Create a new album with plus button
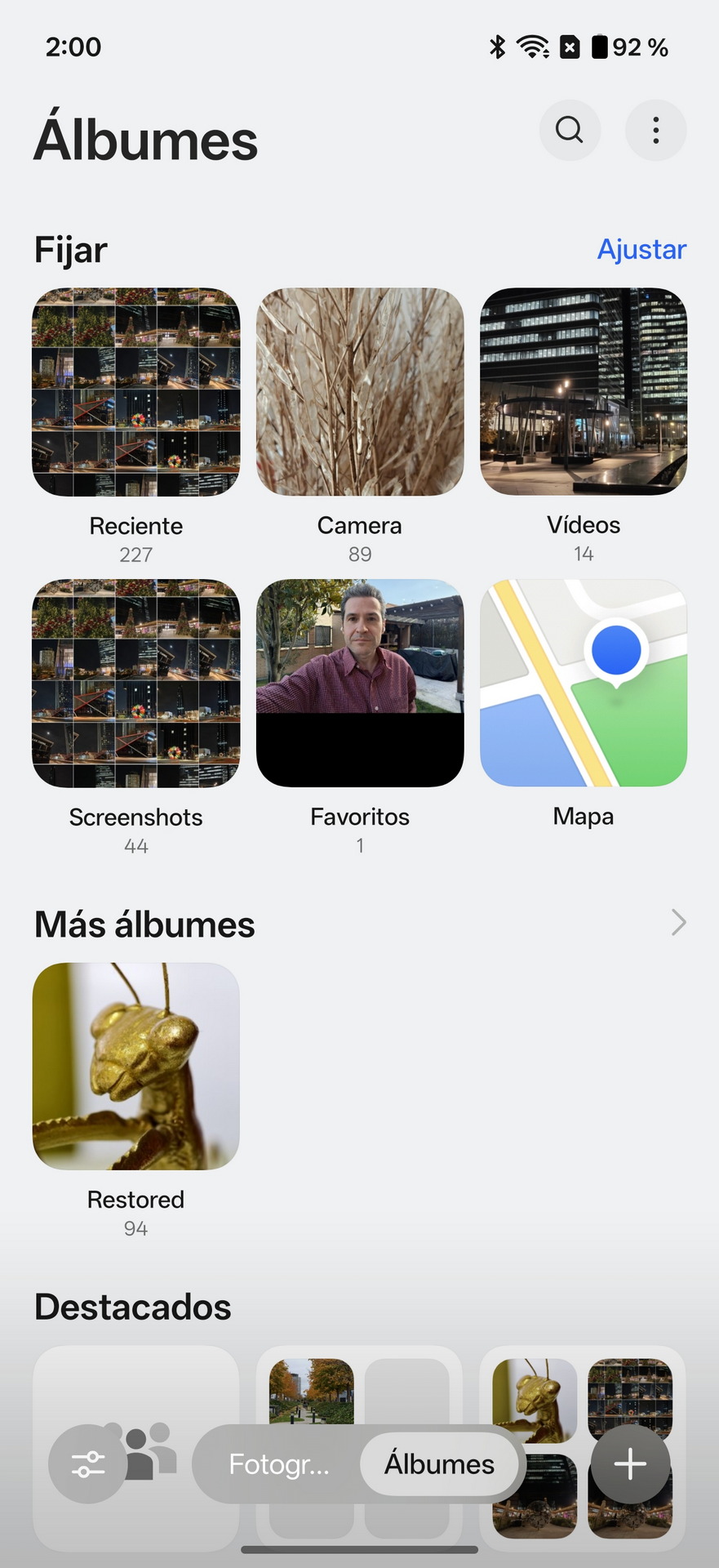Viewport: 719px width, 1568px height. click(630, 1464)
